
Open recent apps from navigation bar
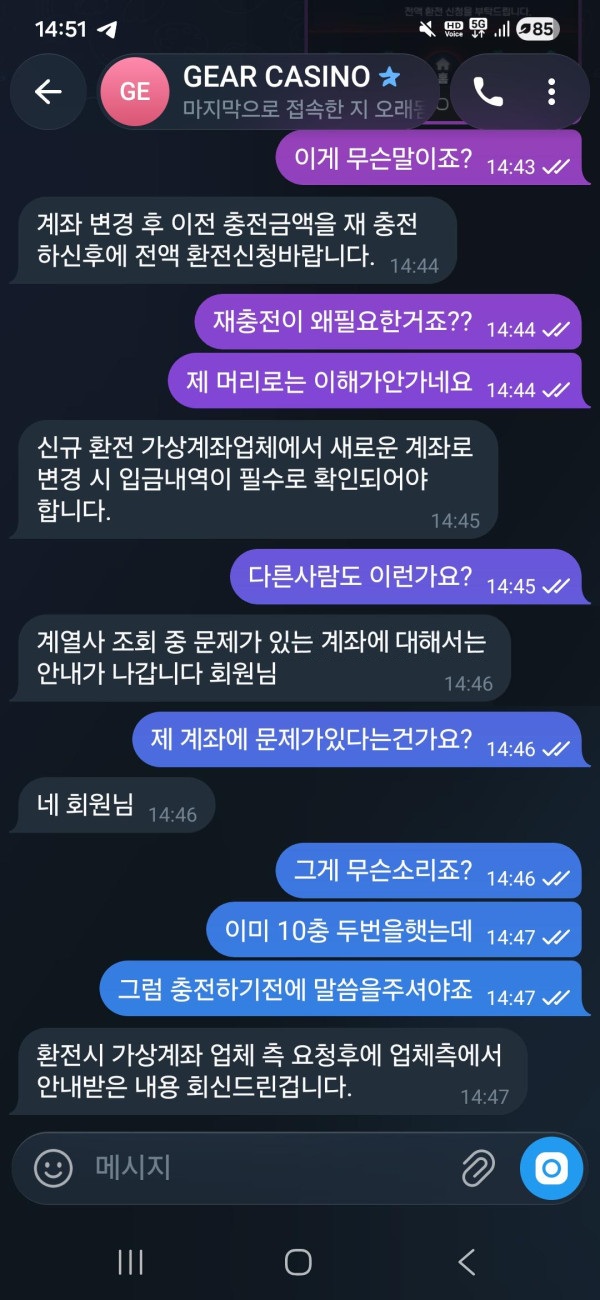[130, 1262]
